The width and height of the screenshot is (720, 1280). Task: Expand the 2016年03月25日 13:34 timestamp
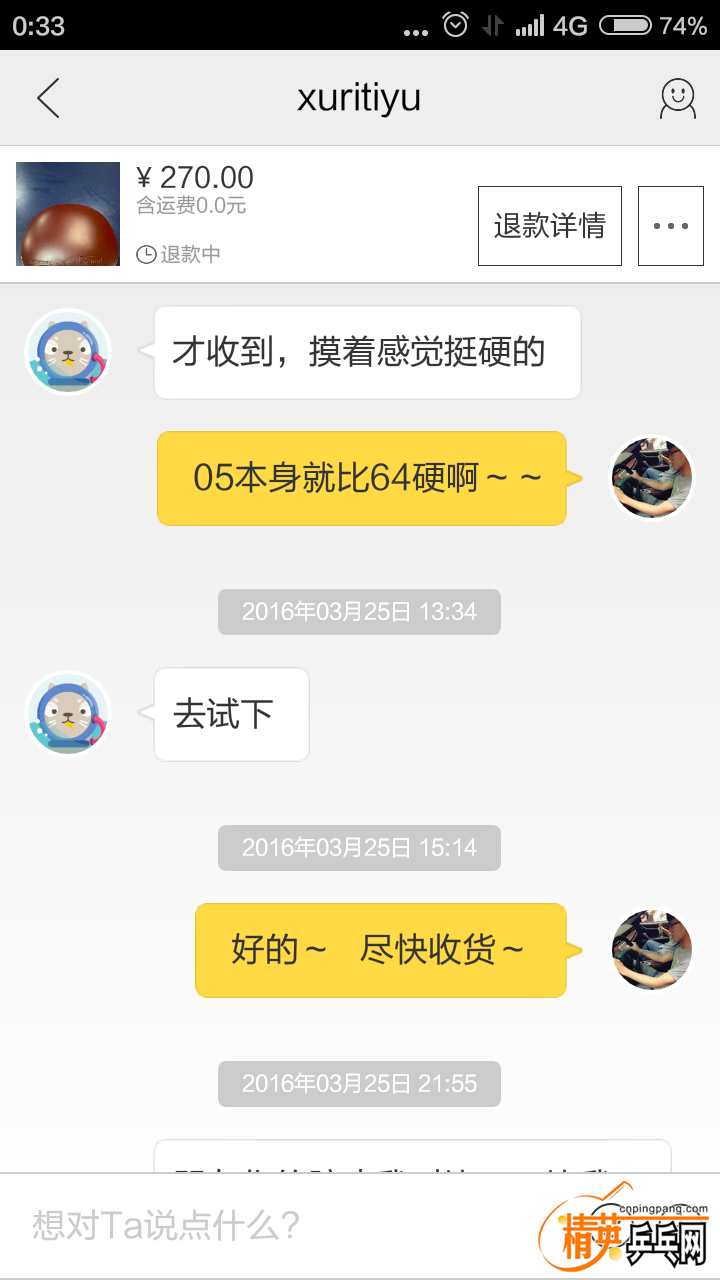[x=359, y=612]
